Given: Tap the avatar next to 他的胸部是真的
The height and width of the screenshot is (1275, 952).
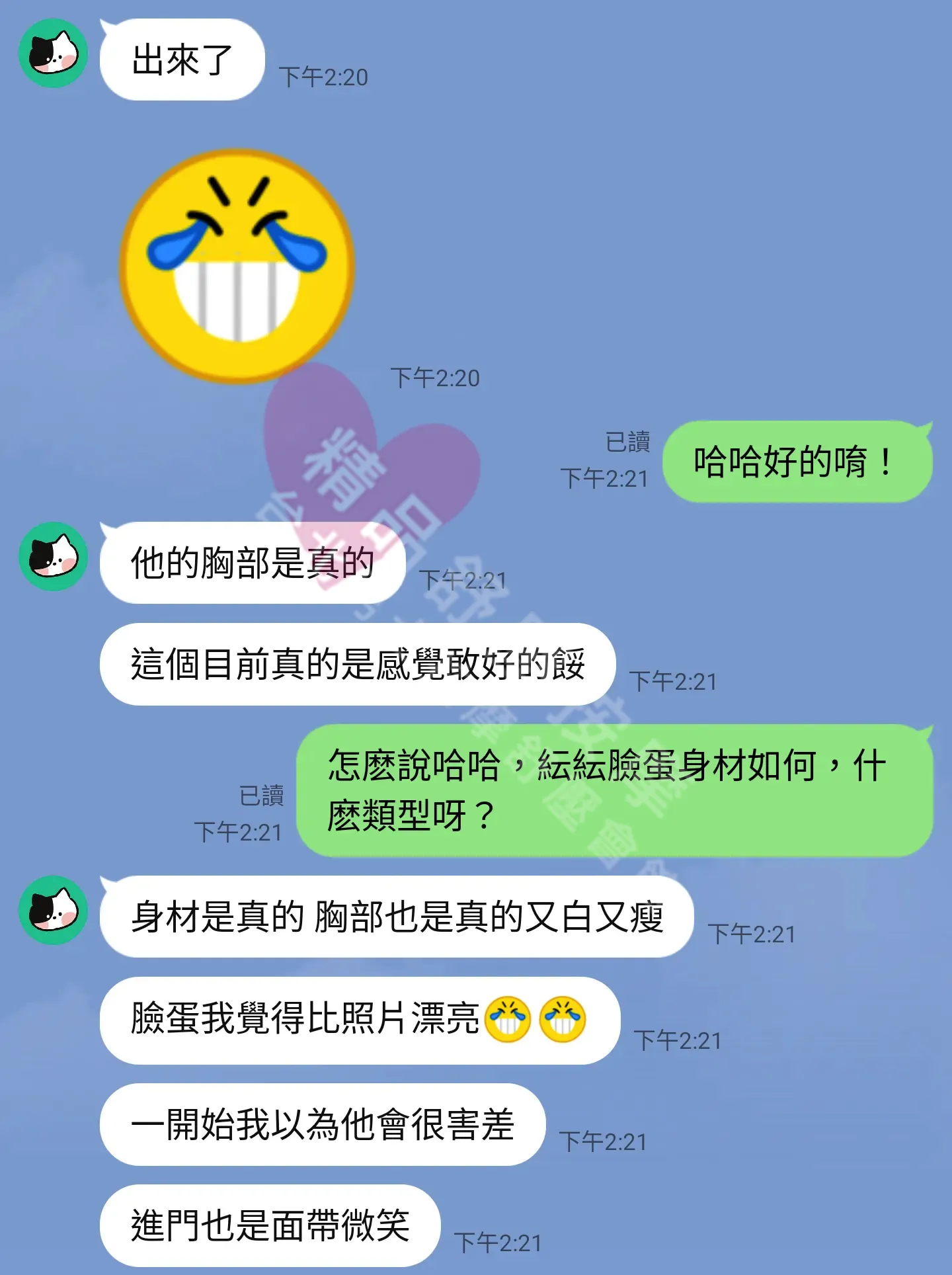Looking at the screenshot, I should pyautogui.click(x=53, y=557).
